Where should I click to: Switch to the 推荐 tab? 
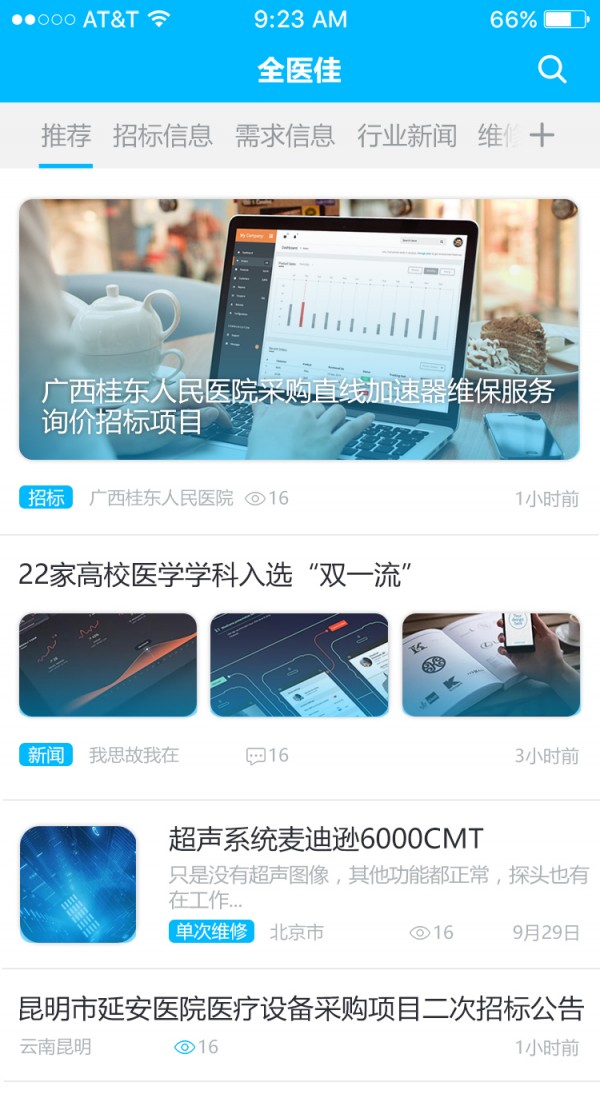click(x=66, y=136)
